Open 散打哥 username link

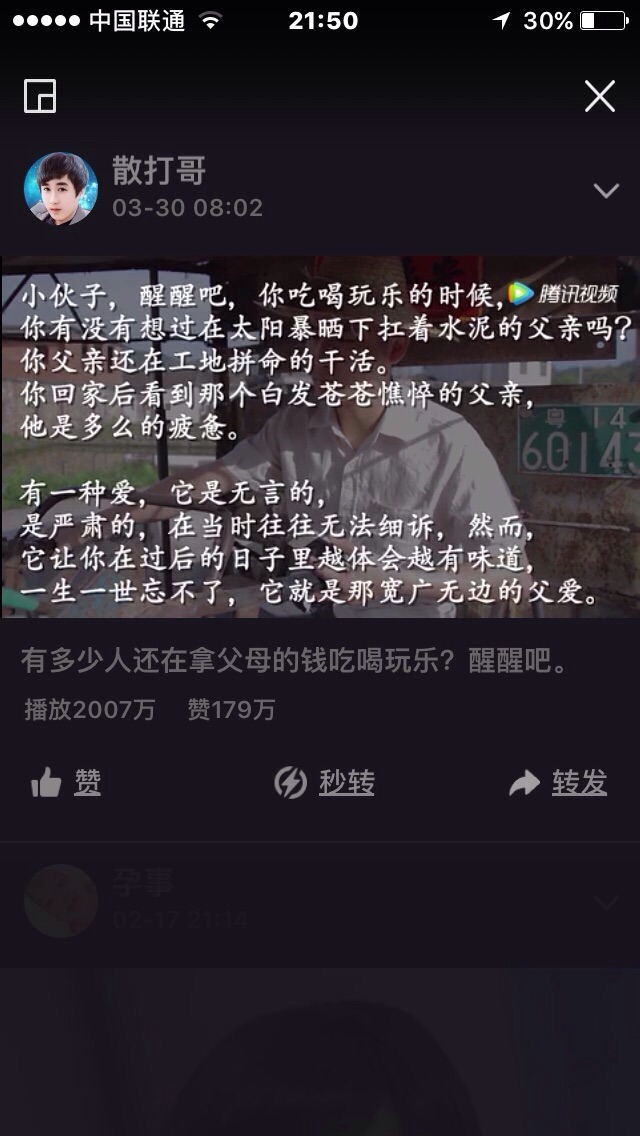pyautogui.click(x=159, y=171)
